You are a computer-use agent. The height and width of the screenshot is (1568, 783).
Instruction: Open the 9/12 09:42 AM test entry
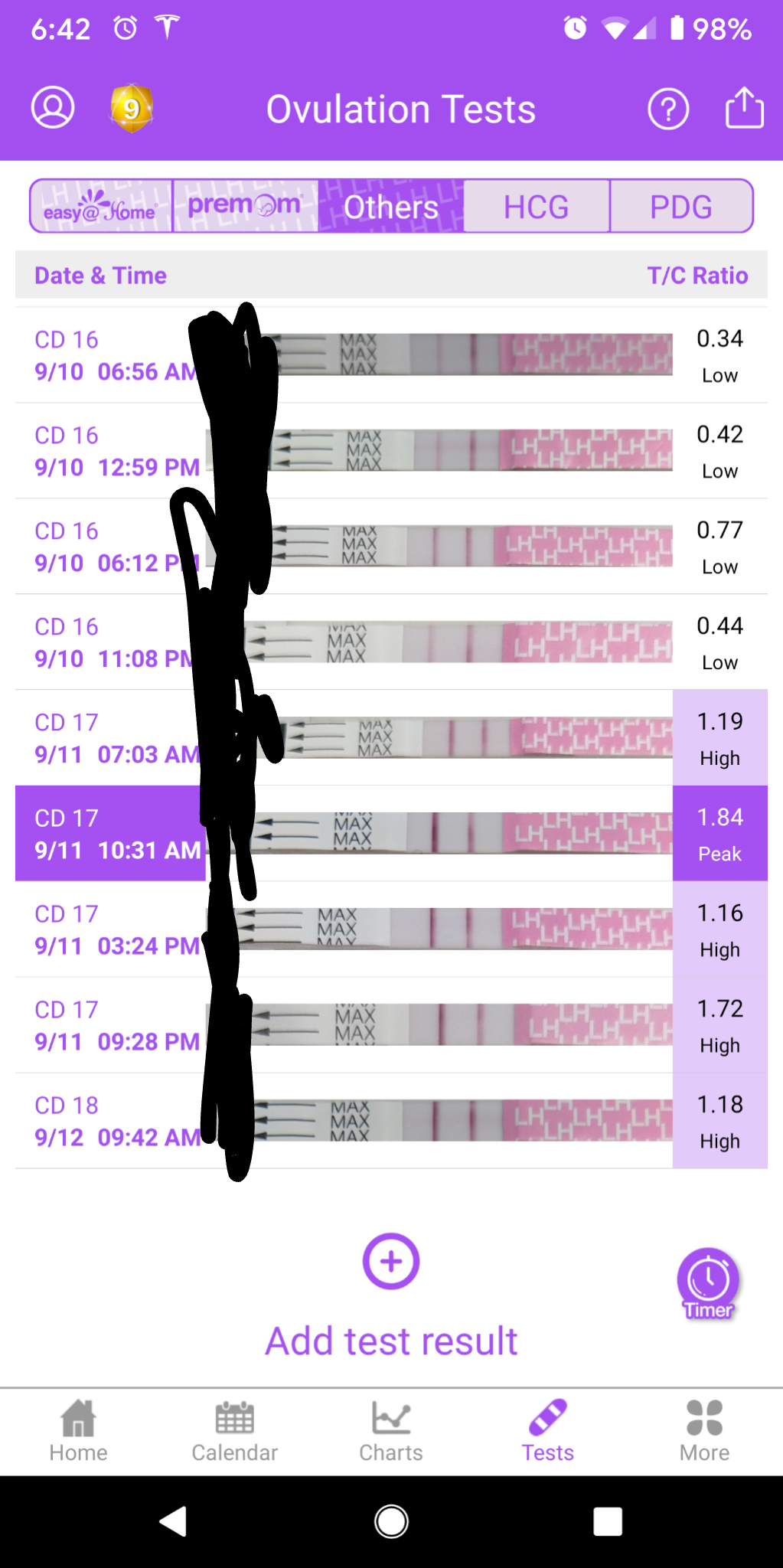390,1121
